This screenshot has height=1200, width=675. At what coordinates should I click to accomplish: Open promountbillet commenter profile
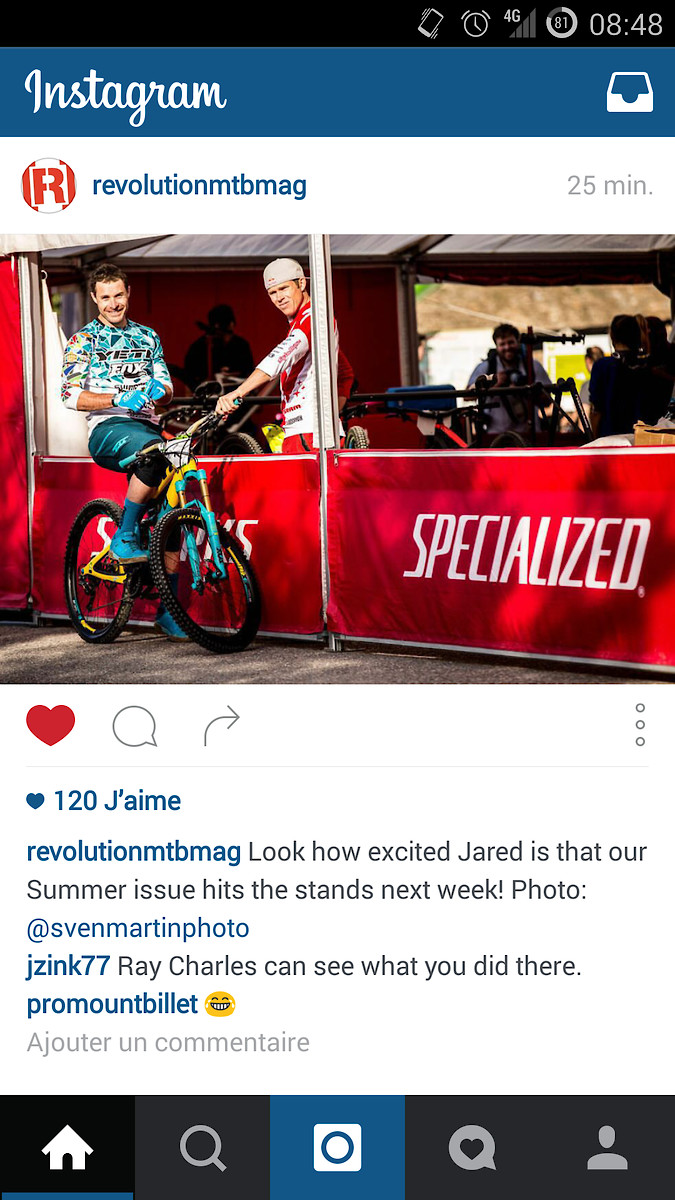(111, 1004)
